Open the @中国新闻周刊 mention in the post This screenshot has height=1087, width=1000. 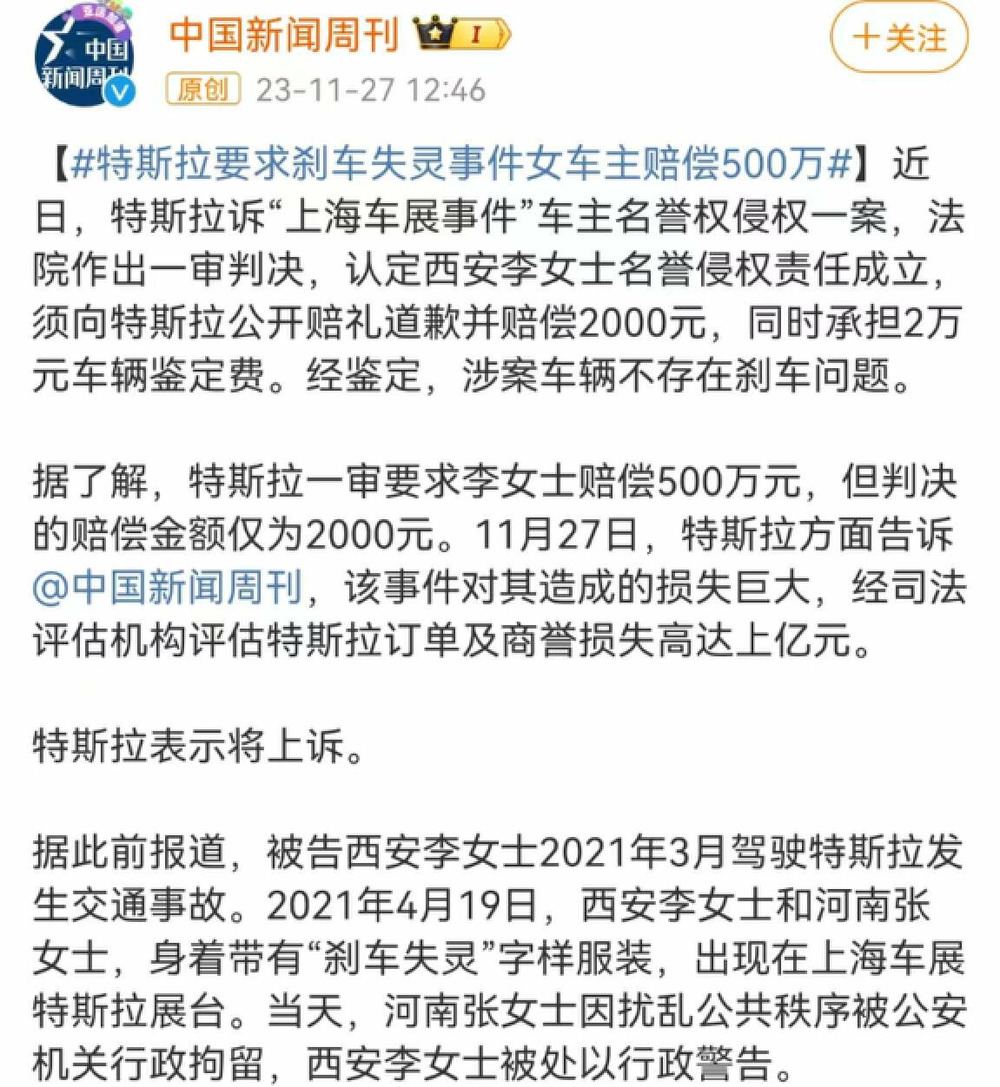(x=168, y=587)
